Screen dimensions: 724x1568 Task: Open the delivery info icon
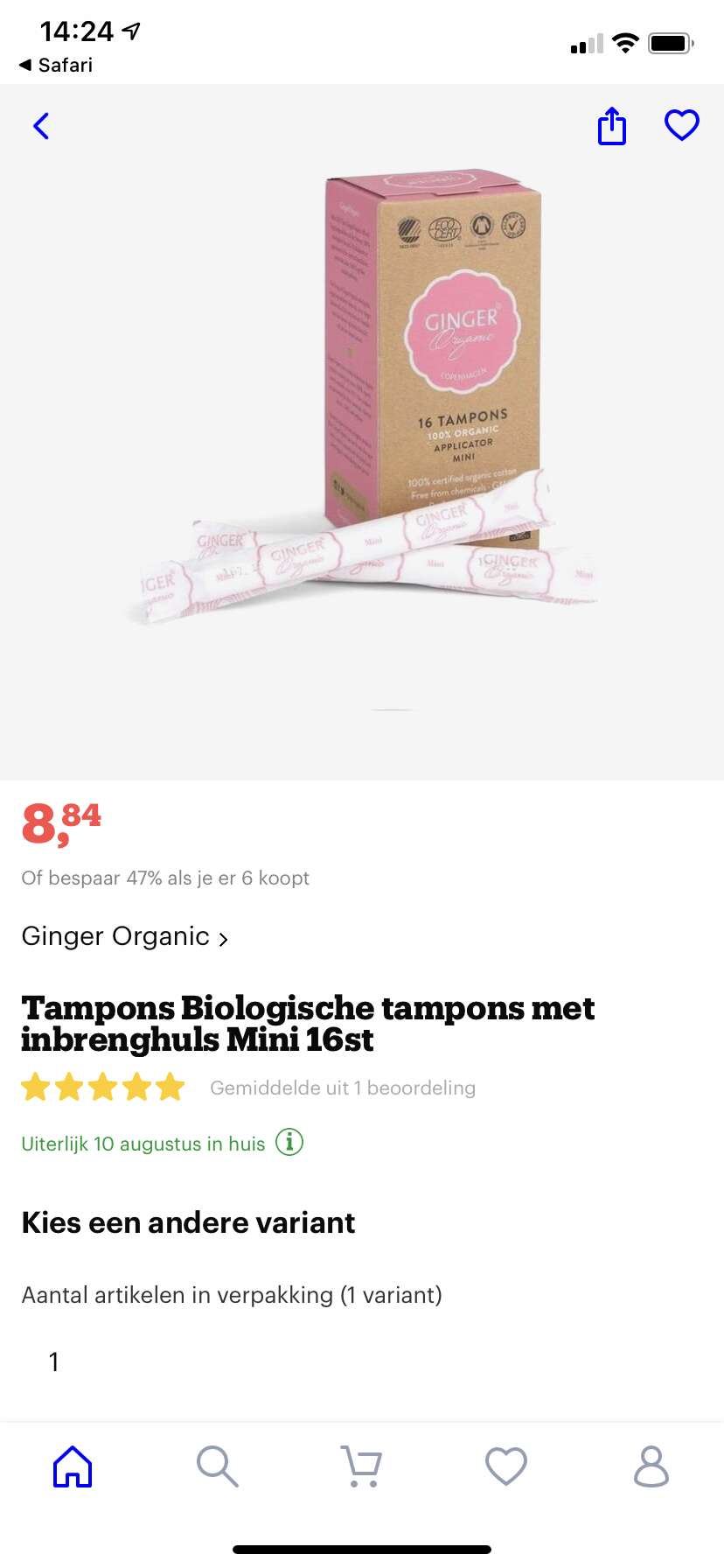[289, 1142]
